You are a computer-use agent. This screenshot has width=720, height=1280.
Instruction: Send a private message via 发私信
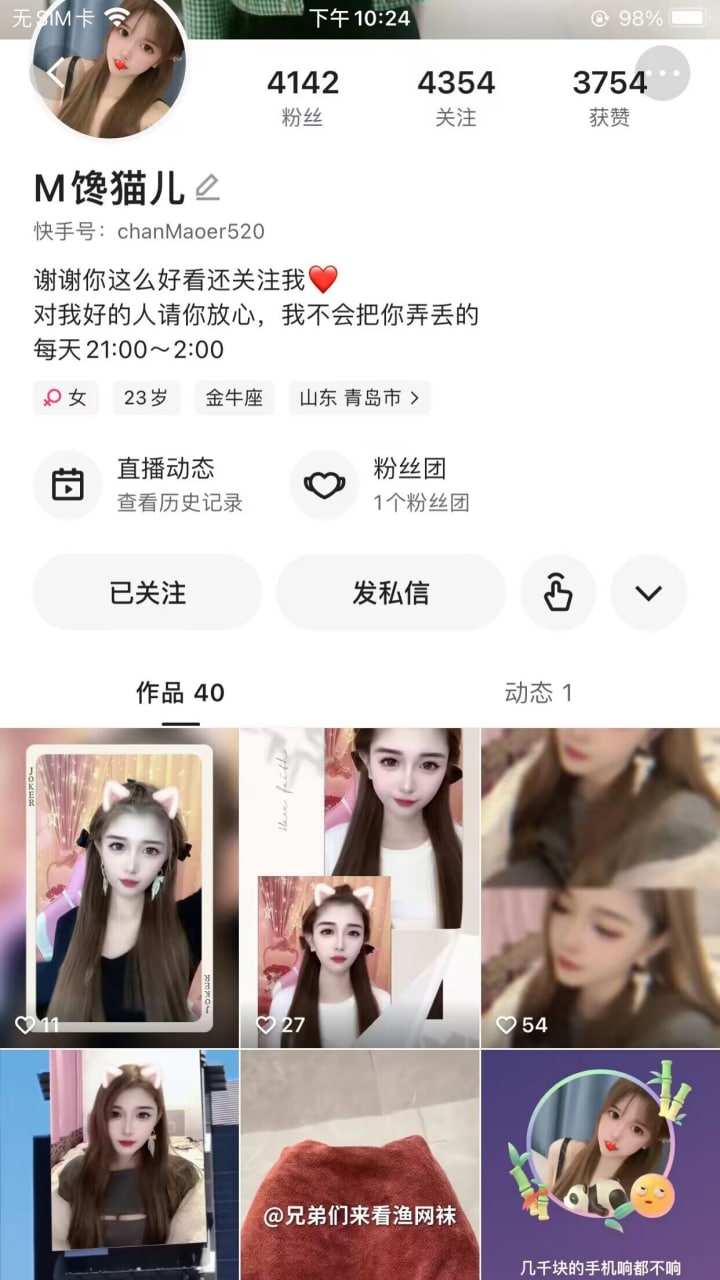click(x=391, y=593)
